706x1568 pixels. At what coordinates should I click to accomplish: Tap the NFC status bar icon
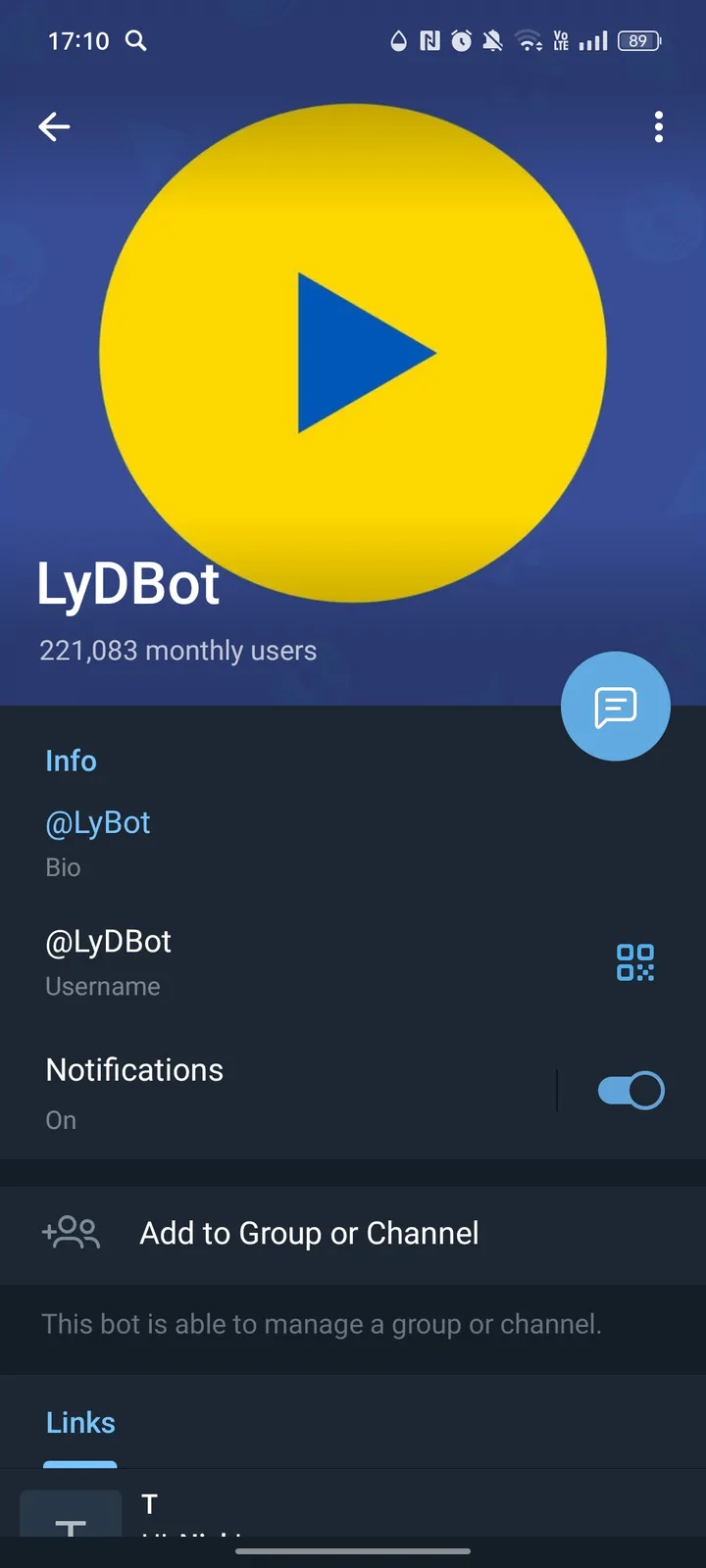(429, 41)
